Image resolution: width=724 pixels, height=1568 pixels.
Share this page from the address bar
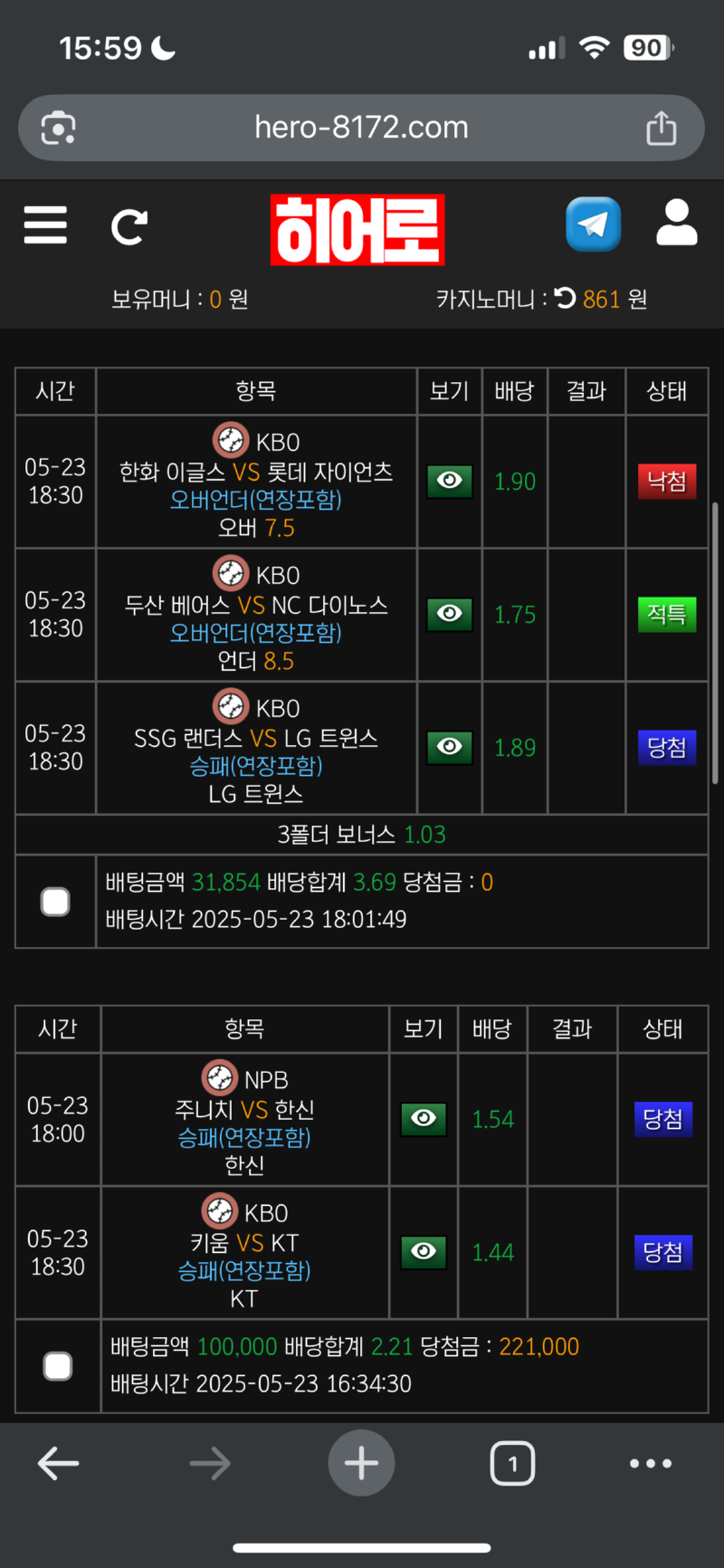661,128
